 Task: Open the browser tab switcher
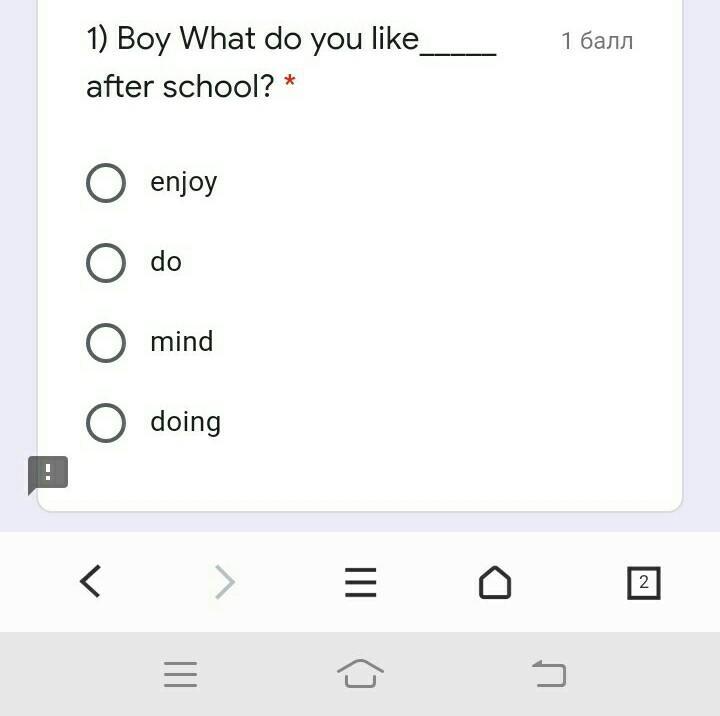click(643, 582)
